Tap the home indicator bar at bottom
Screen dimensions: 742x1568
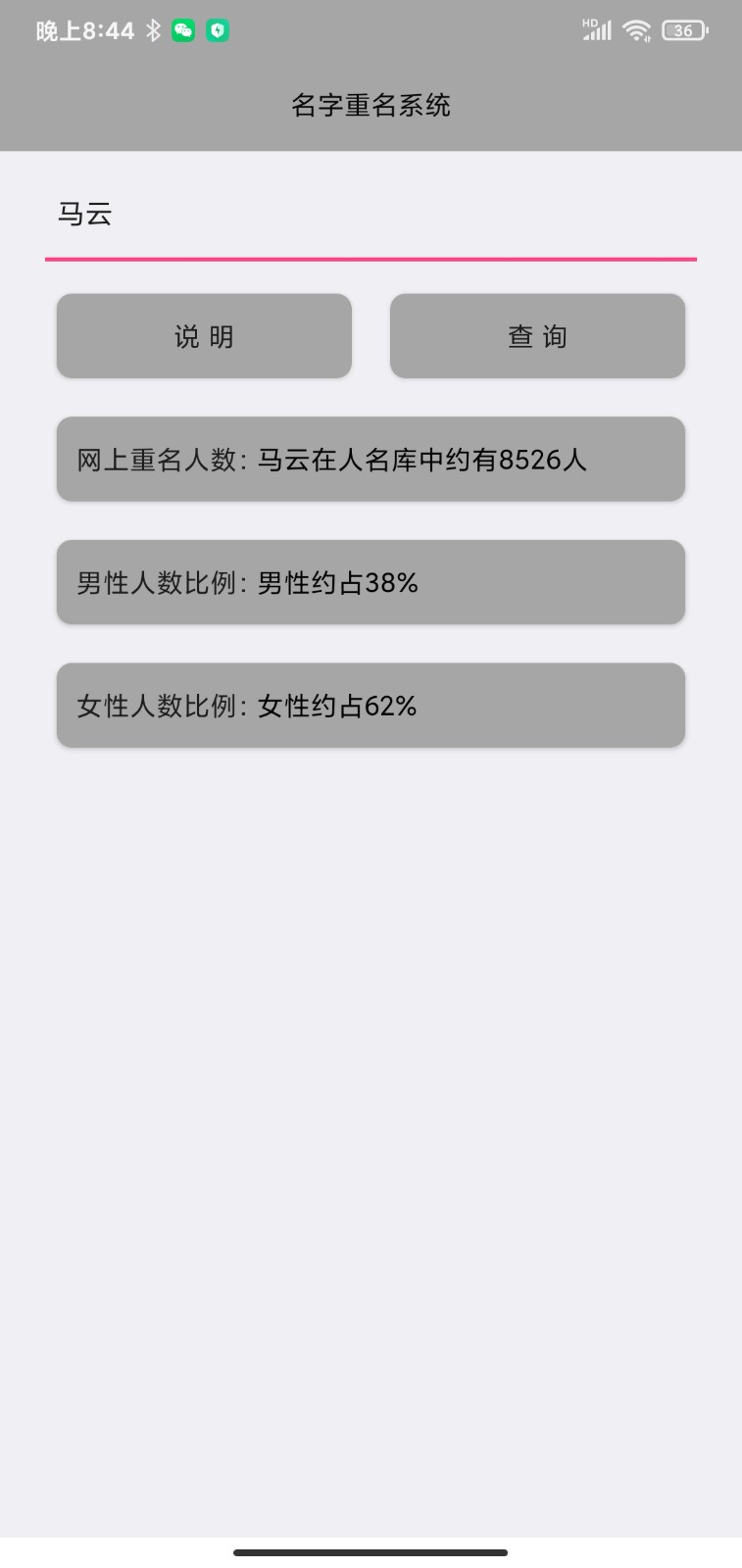(x=371, y=1551)
